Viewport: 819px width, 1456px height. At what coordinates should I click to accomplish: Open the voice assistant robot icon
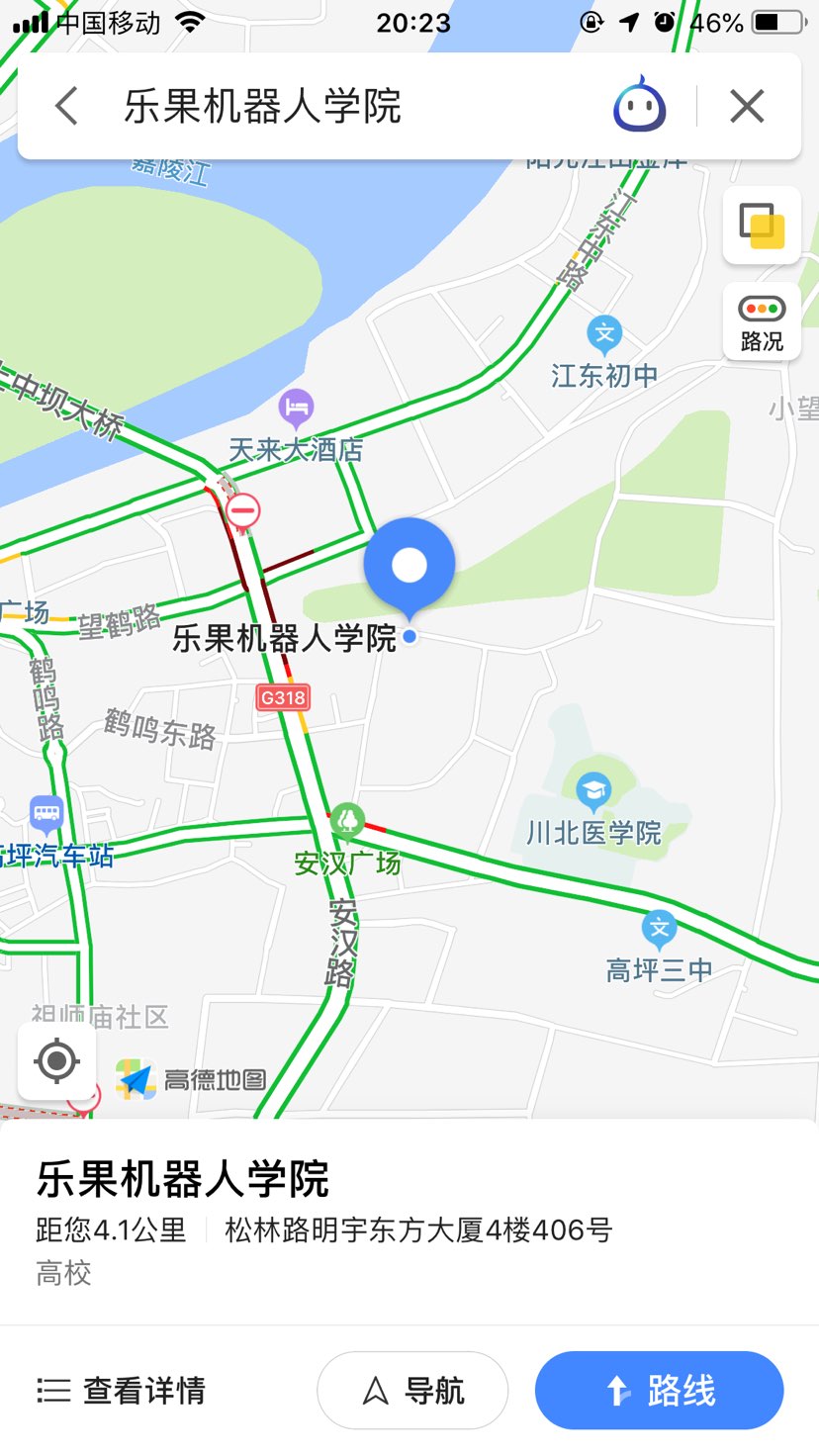[x=639, y=105]
